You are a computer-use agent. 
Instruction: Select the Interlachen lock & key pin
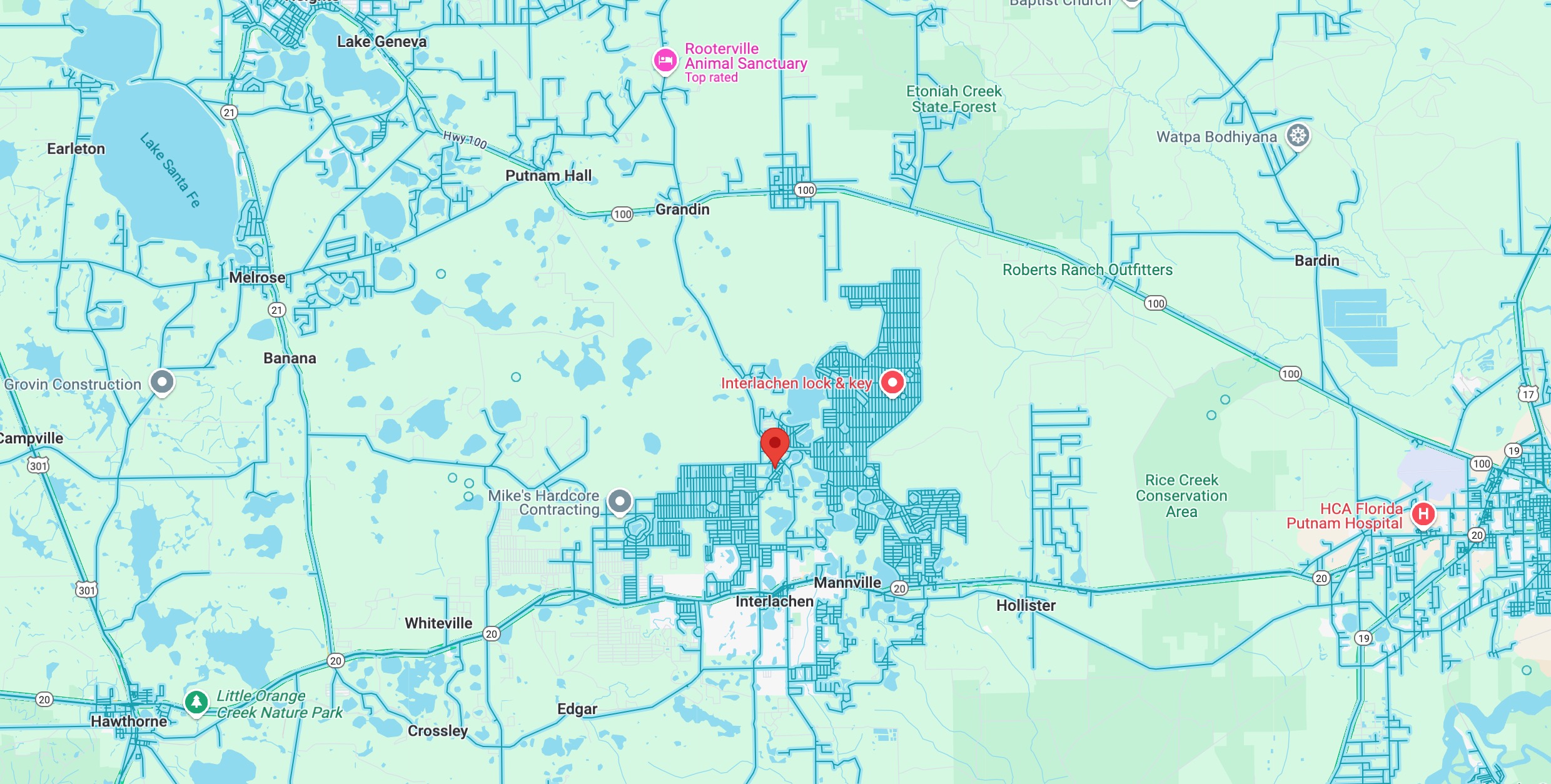892,383
